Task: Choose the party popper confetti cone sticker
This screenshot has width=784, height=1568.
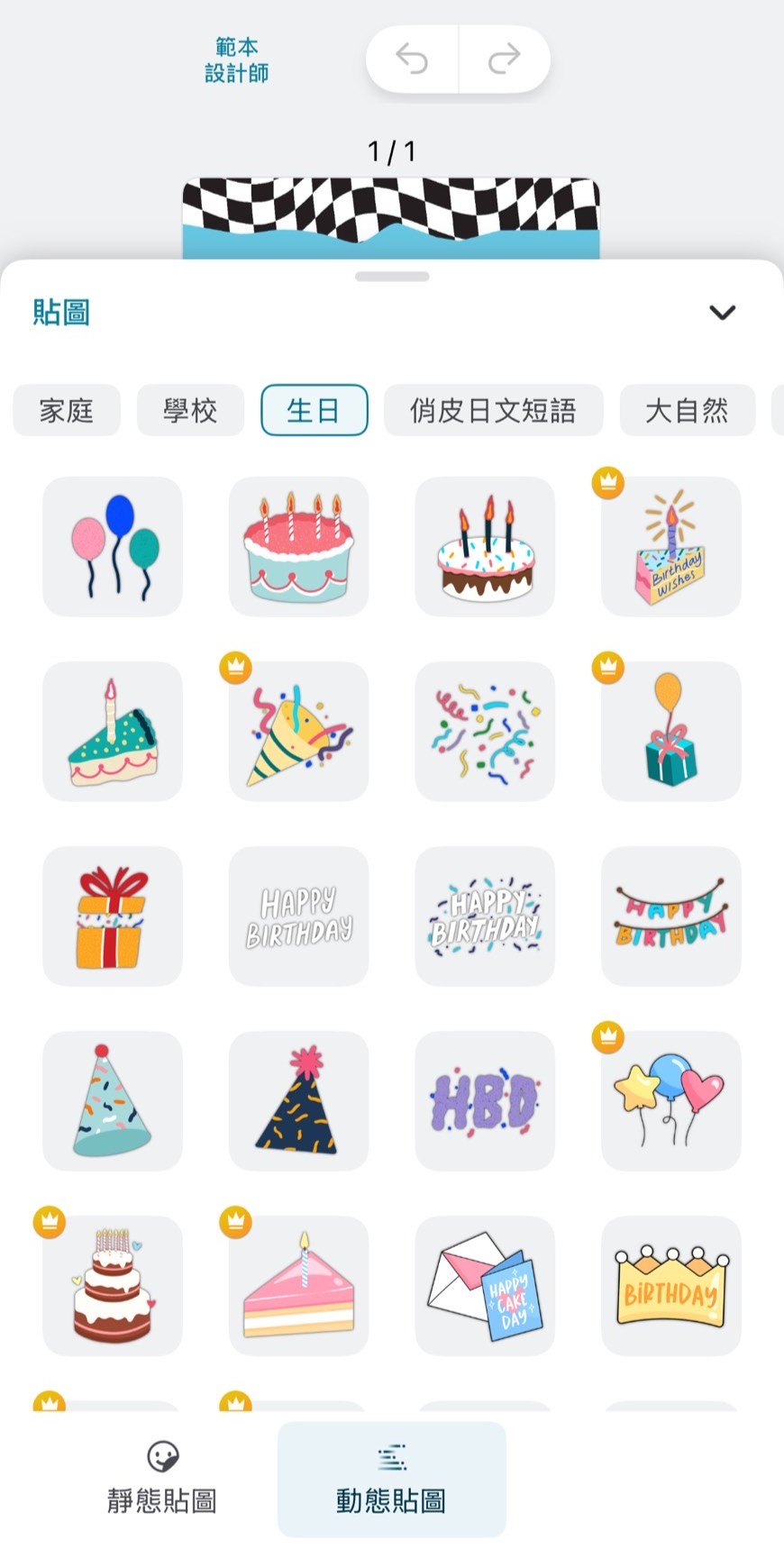Action: [x=298, y=732]
